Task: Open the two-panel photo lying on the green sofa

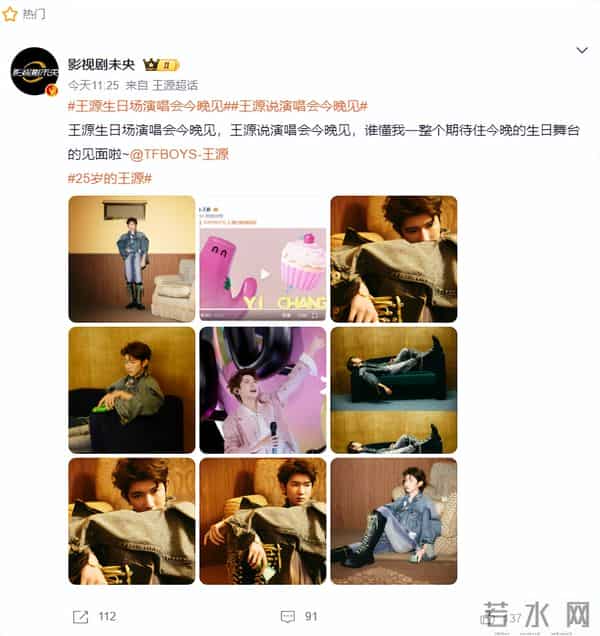Action: [394, 390]
